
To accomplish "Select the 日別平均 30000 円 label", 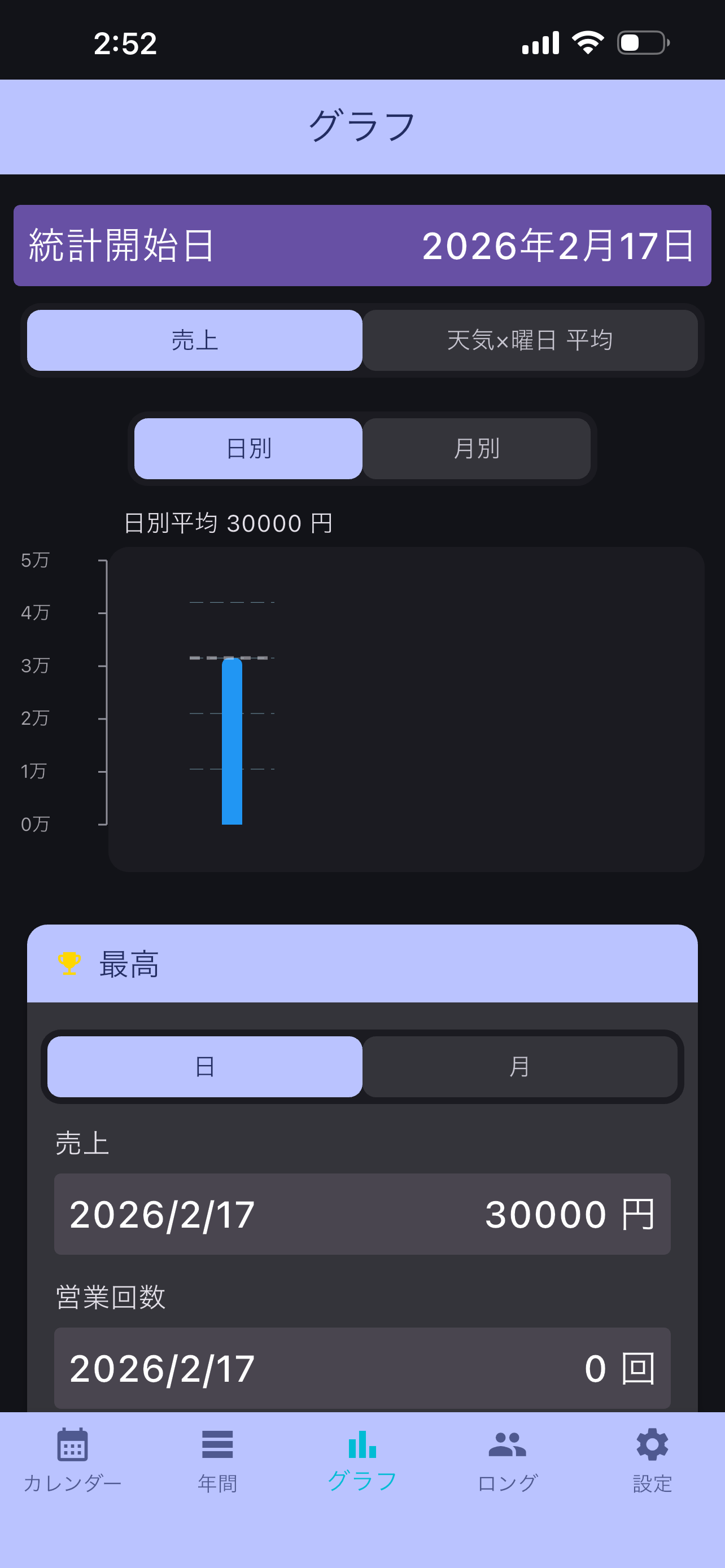I will [x=227, y=522].
